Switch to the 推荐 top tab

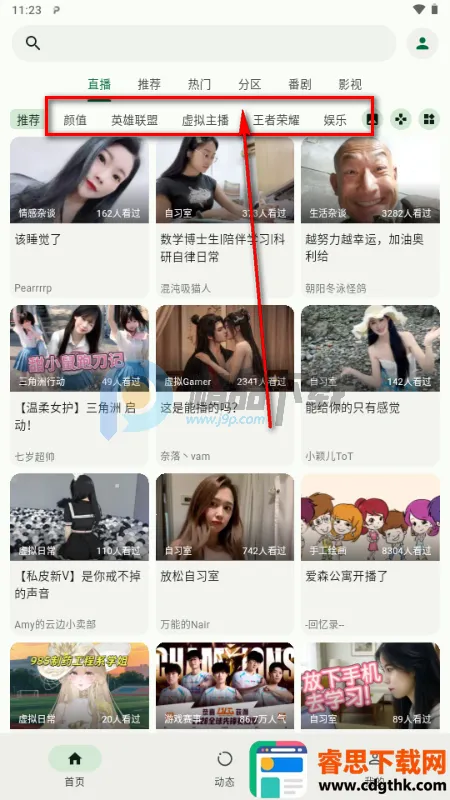coord(149,84)
